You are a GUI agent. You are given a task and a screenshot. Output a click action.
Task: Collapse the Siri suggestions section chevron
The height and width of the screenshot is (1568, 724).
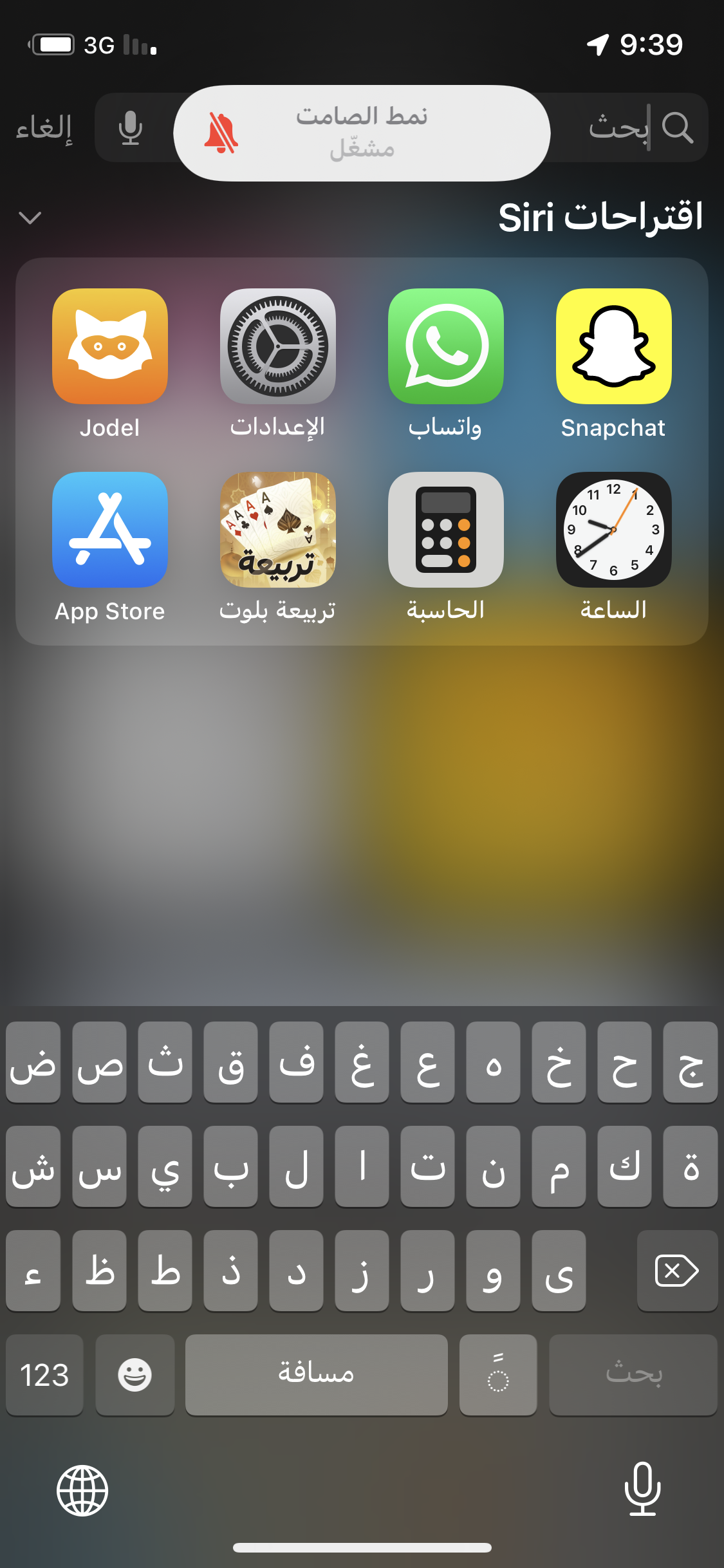pos(30,218)
